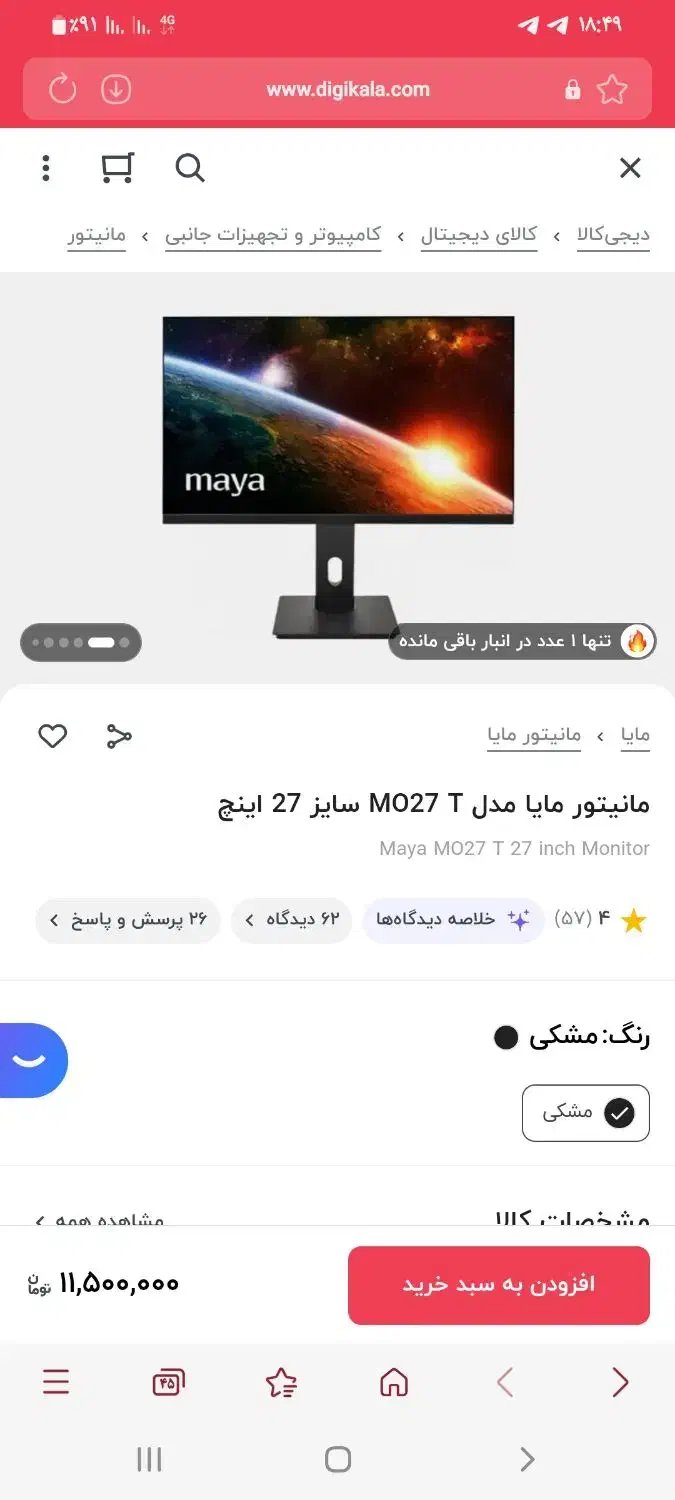Screen dimensions: 675x1500
Task: Open the www.digikala.com address bar
Action: (x=347, y=89)
